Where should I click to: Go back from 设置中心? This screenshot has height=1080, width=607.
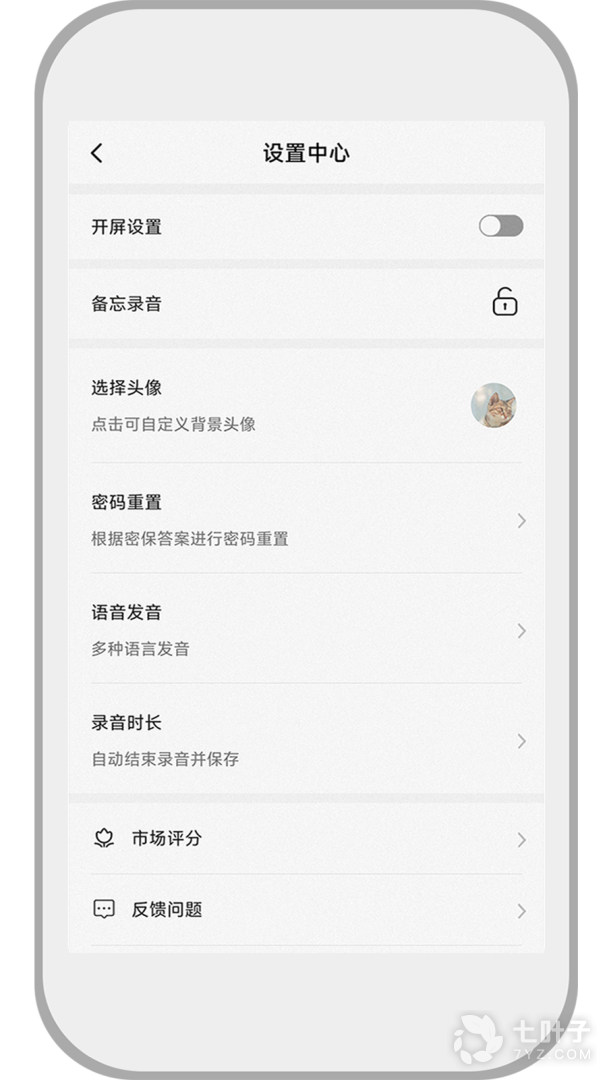tap(97, 153)
